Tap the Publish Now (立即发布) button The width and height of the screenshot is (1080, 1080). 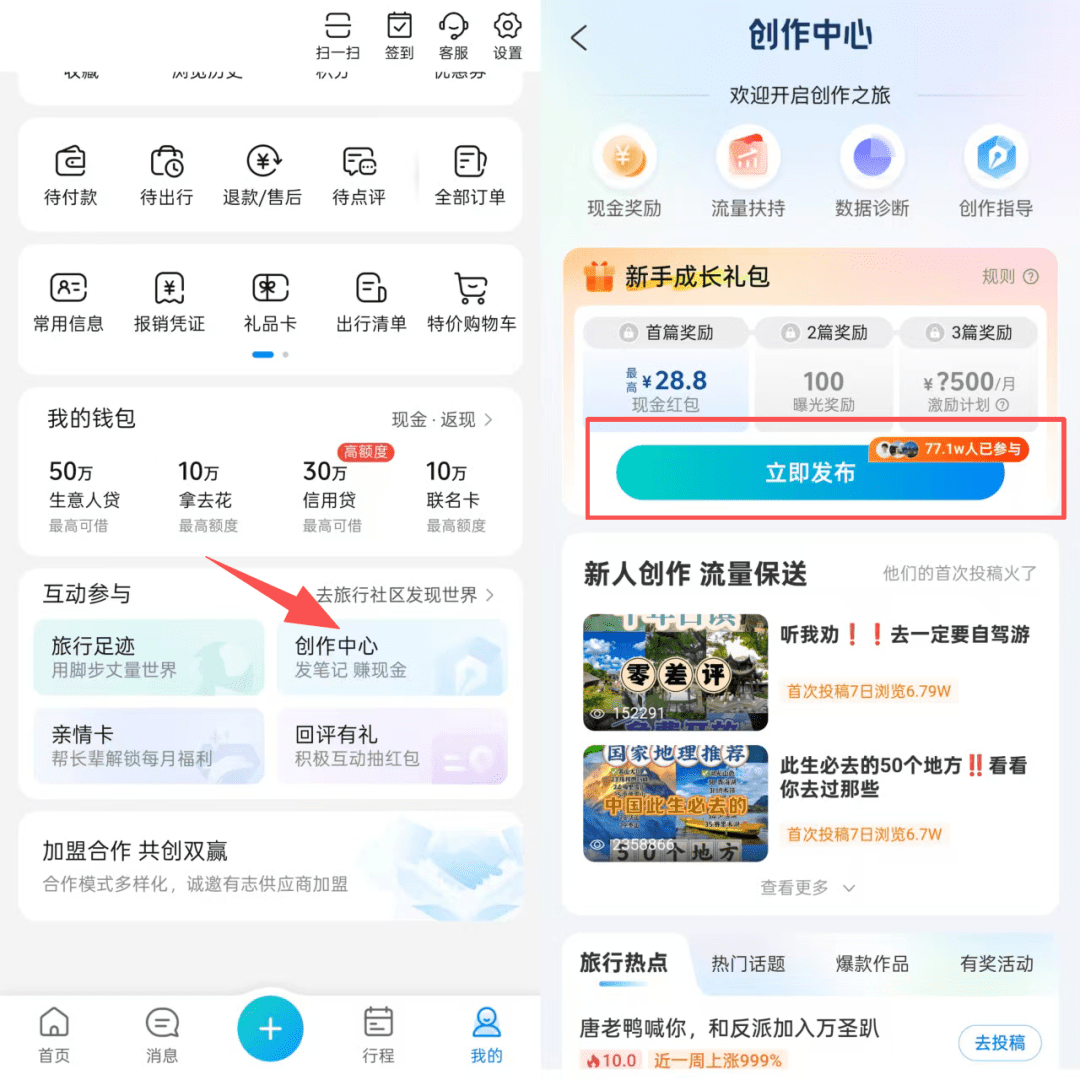810,473
